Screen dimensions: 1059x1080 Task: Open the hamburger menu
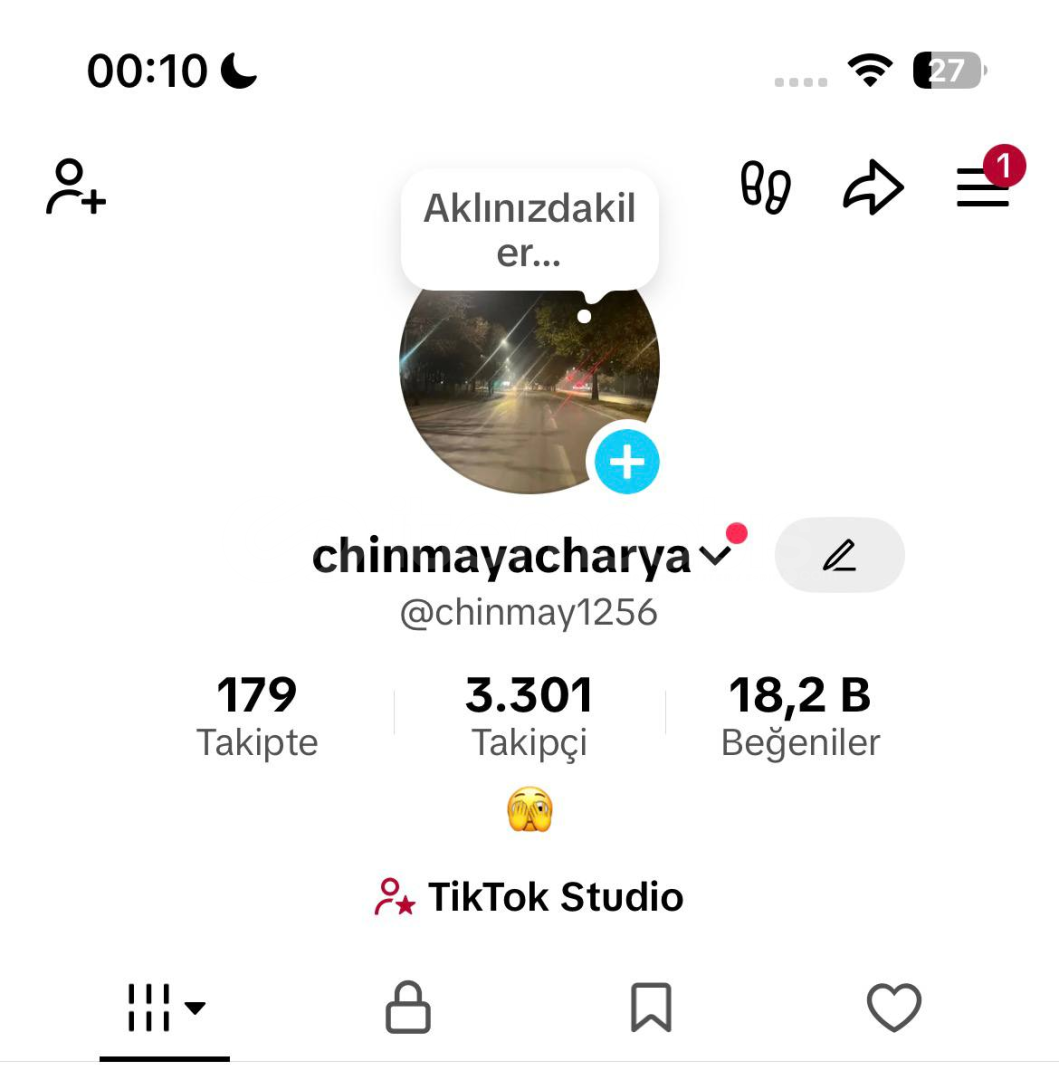tap(982, 188)
